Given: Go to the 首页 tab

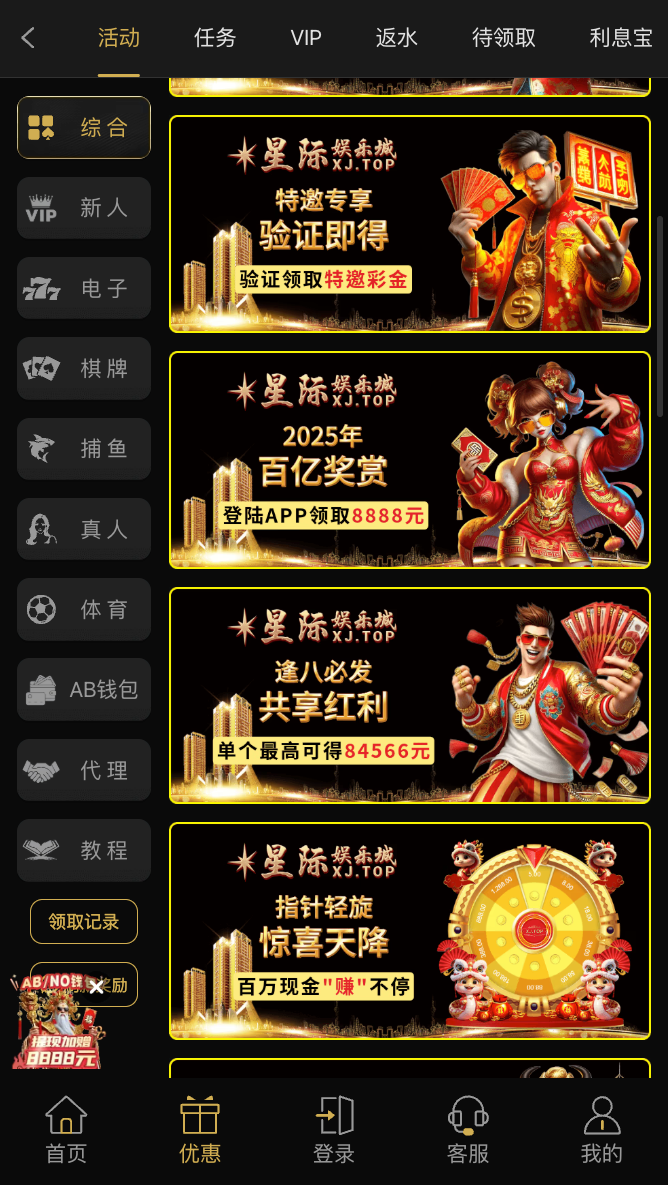Looking at the screenshot, I should click(x=66, y=1130).
